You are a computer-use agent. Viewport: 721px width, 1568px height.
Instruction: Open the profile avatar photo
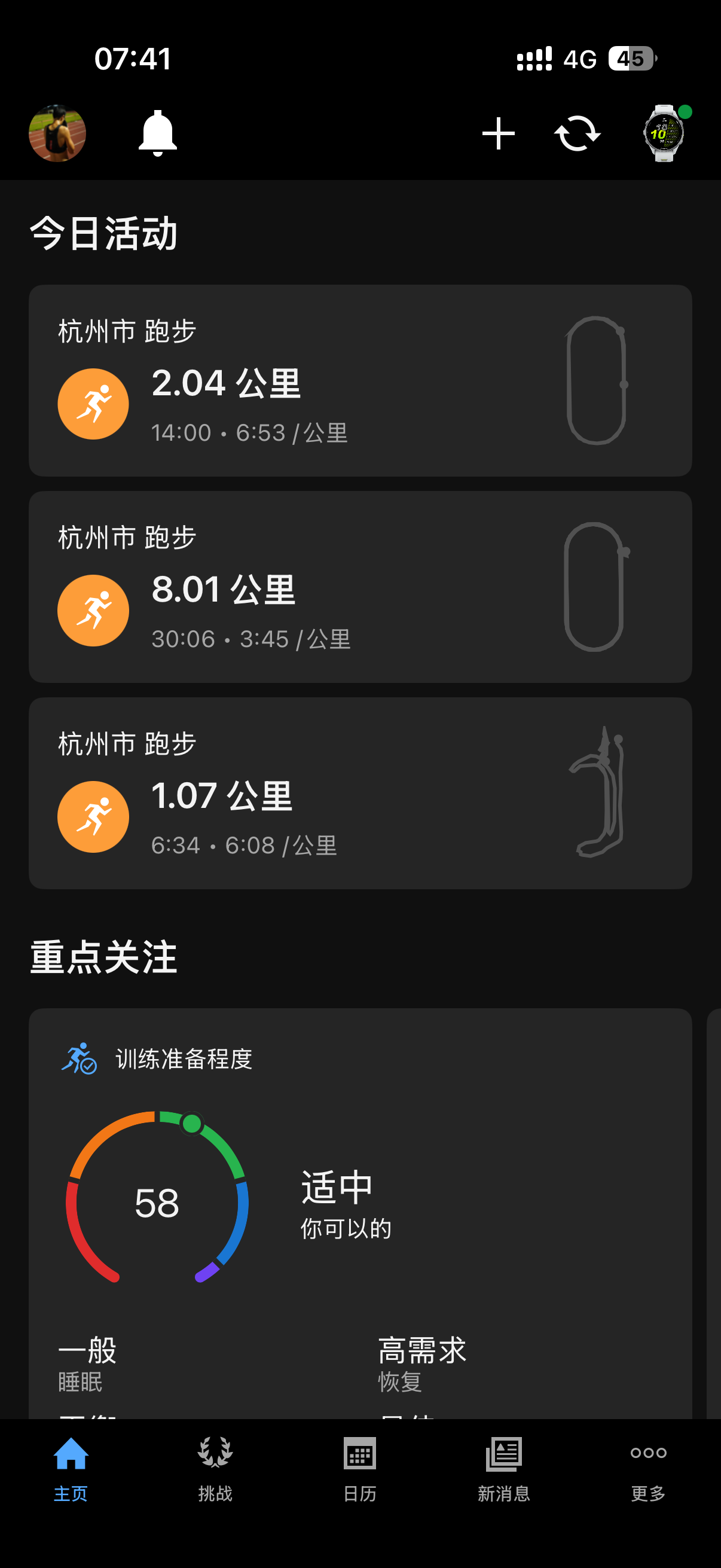(57, 133)
